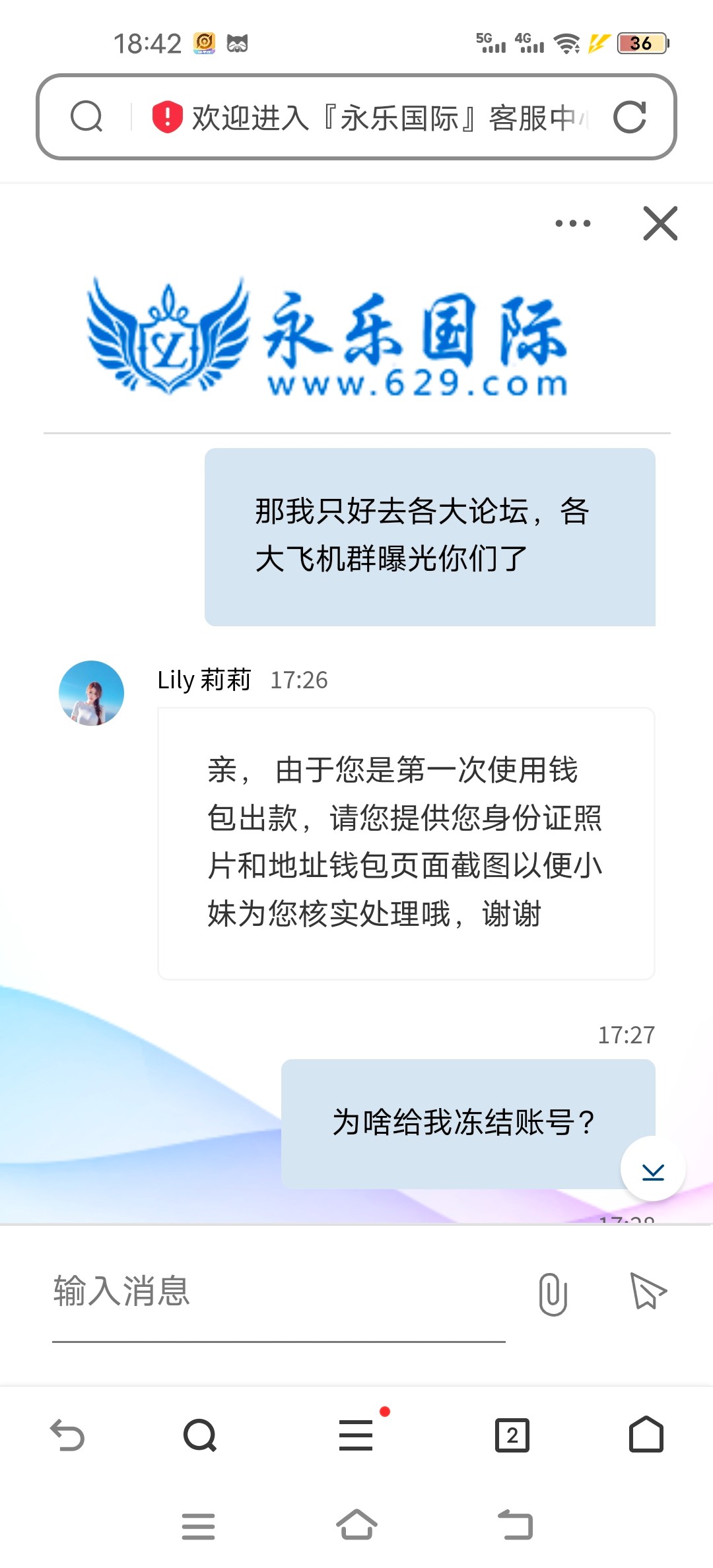The image size is (713, 1568).
Task: Go back using browser back arrow
Action: click(67, 1435)
